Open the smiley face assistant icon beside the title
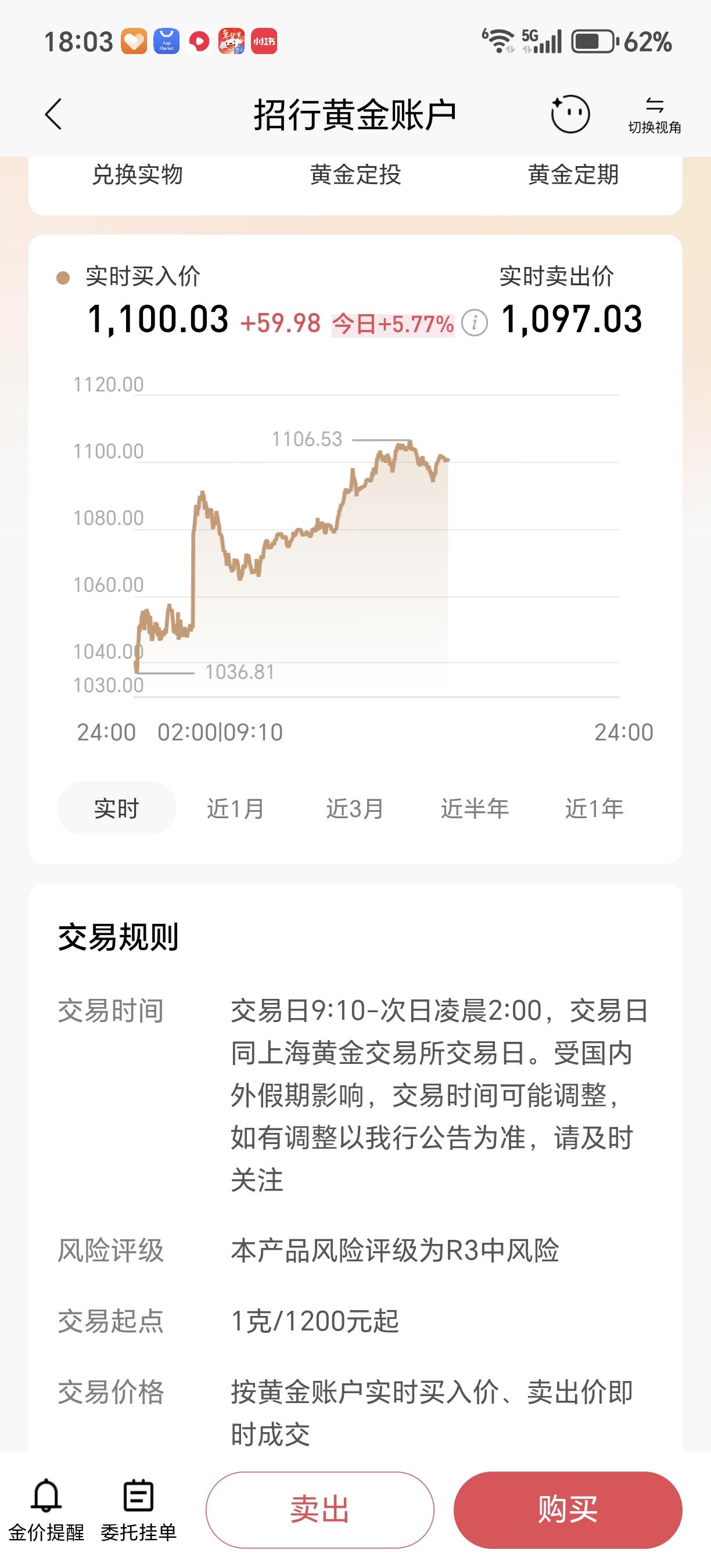This screenshot has height=1568, width=711. click(570, 113)
